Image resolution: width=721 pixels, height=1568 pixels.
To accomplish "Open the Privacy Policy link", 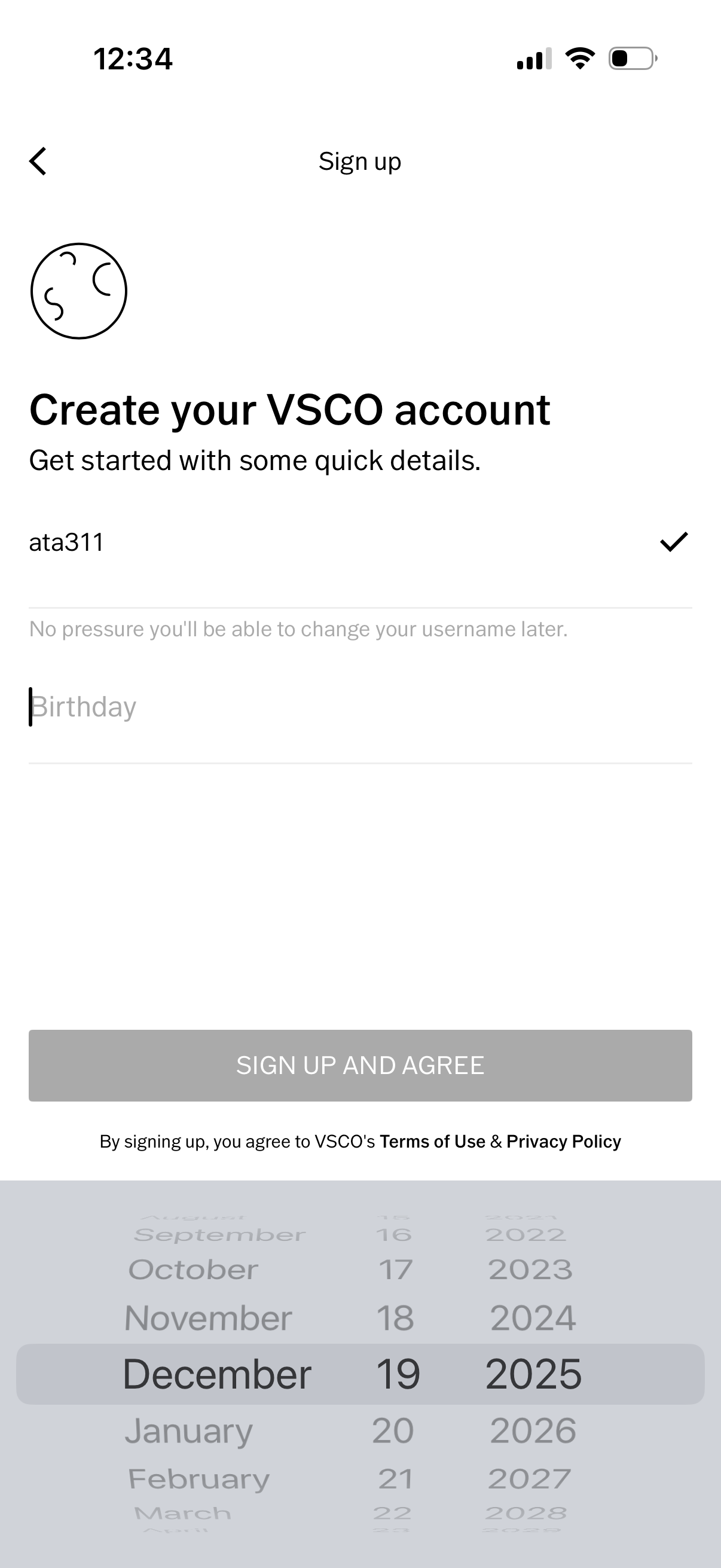I will pyautogui.click(x=563, y=1141).
